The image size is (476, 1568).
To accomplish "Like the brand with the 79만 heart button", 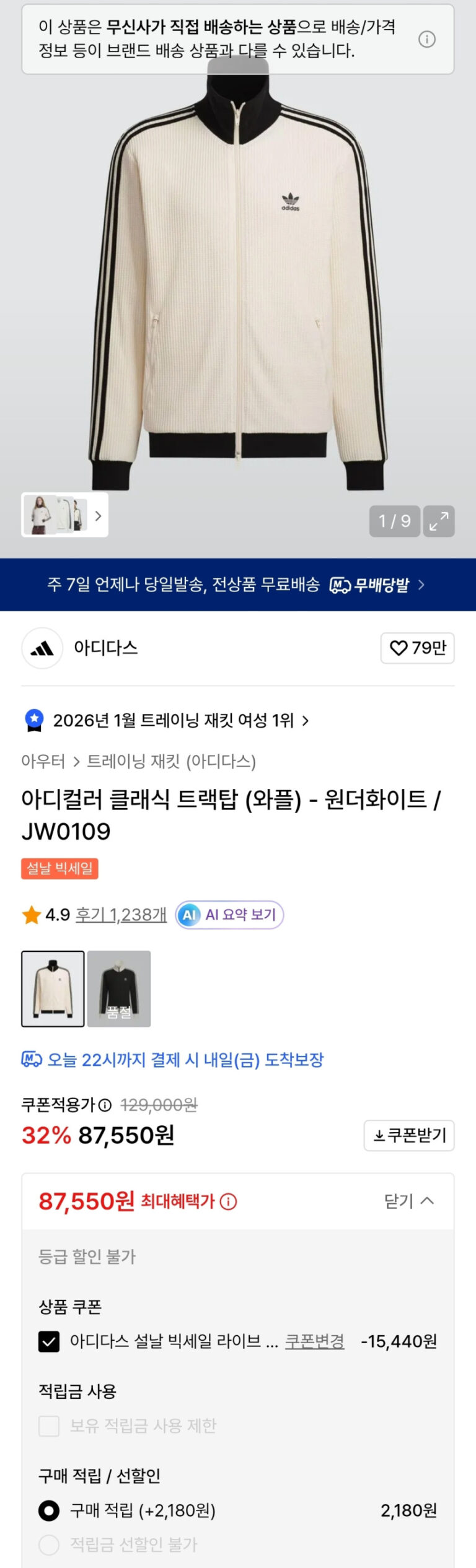I will 417,648.
